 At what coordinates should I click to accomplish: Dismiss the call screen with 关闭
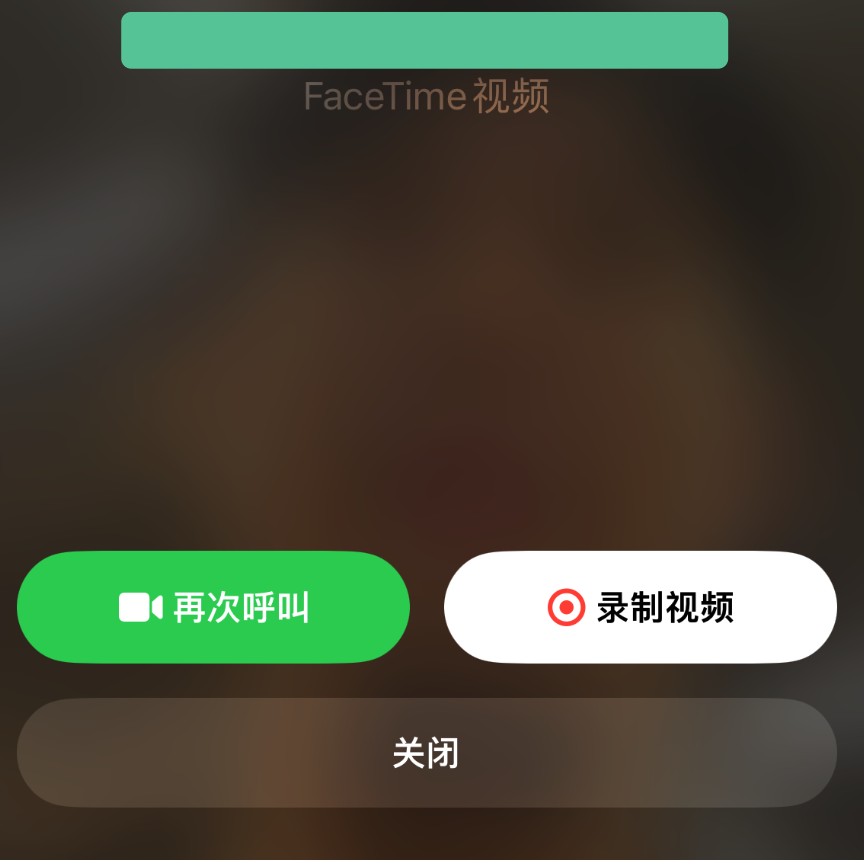click(x=426, y=753)
